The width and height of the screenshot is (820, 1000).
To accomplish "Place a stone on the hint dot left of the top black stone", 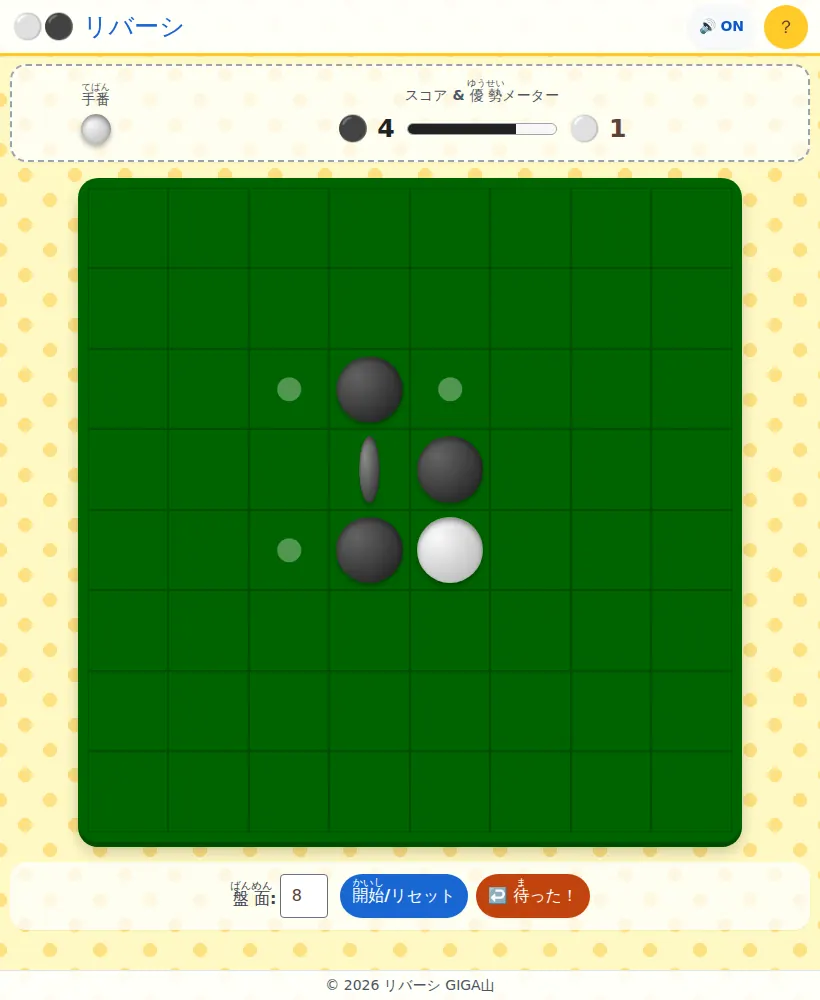I will tap(289, 389).
